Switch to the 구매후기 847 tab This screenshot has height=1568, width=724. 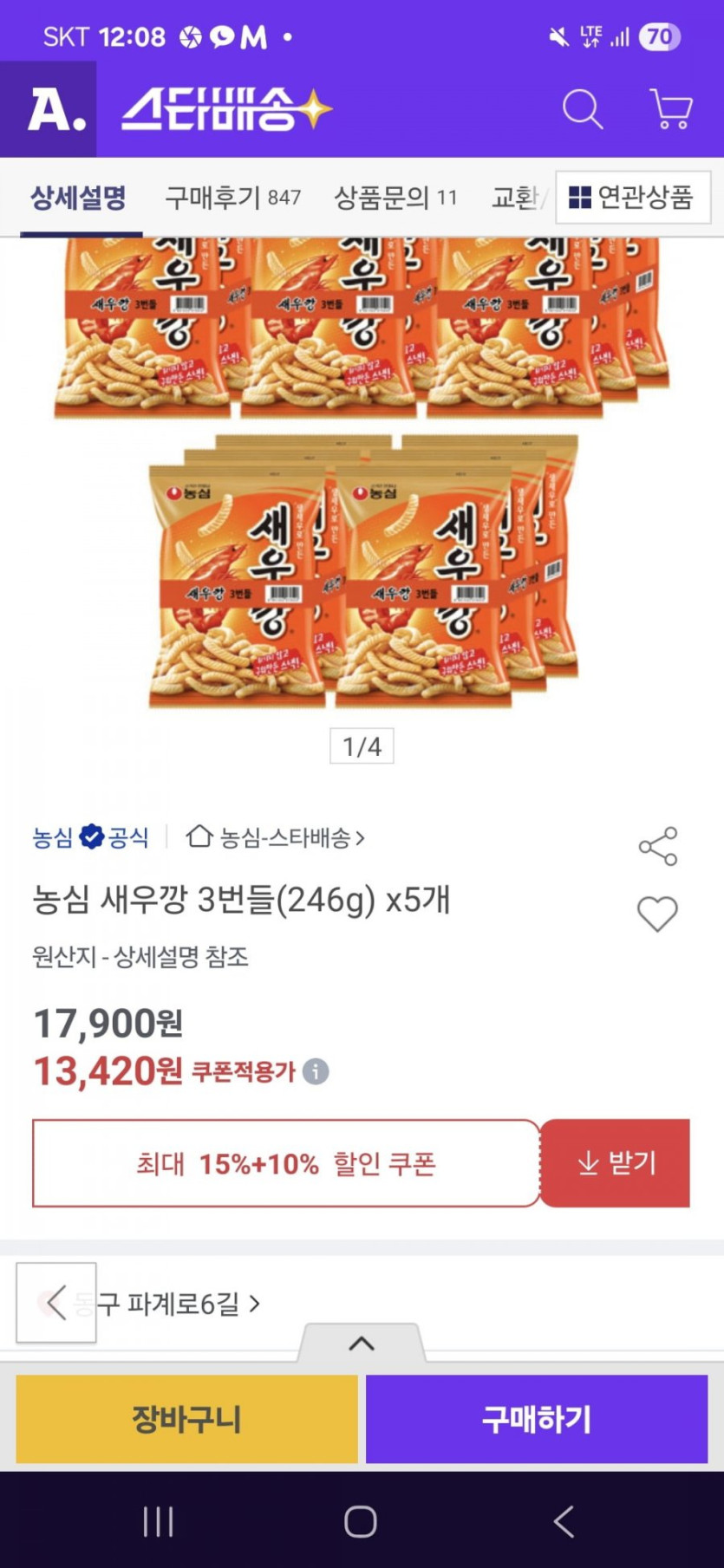point(232,198)
